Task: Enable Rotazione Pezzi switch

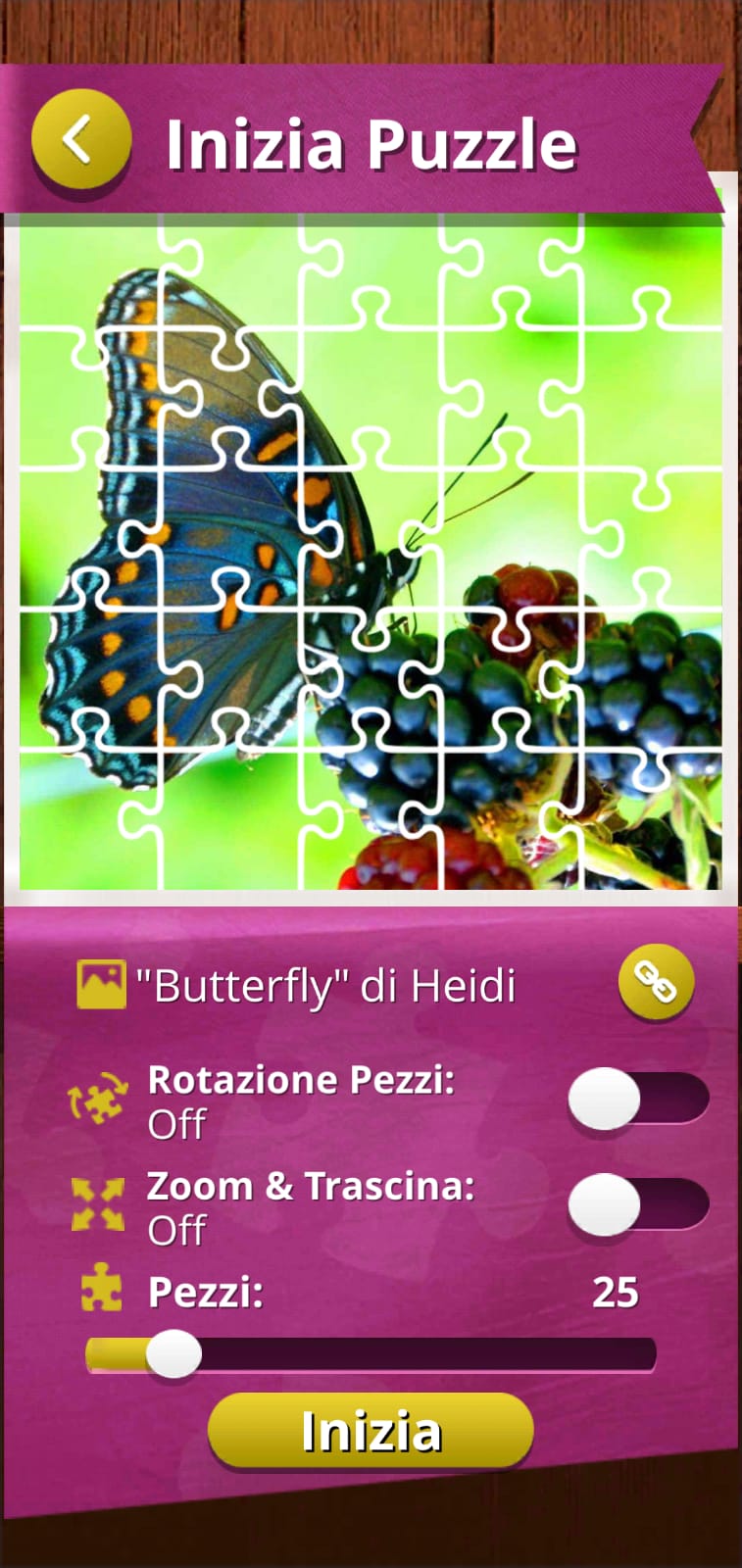Action: pyautogui.click(x=638, y=1099)
